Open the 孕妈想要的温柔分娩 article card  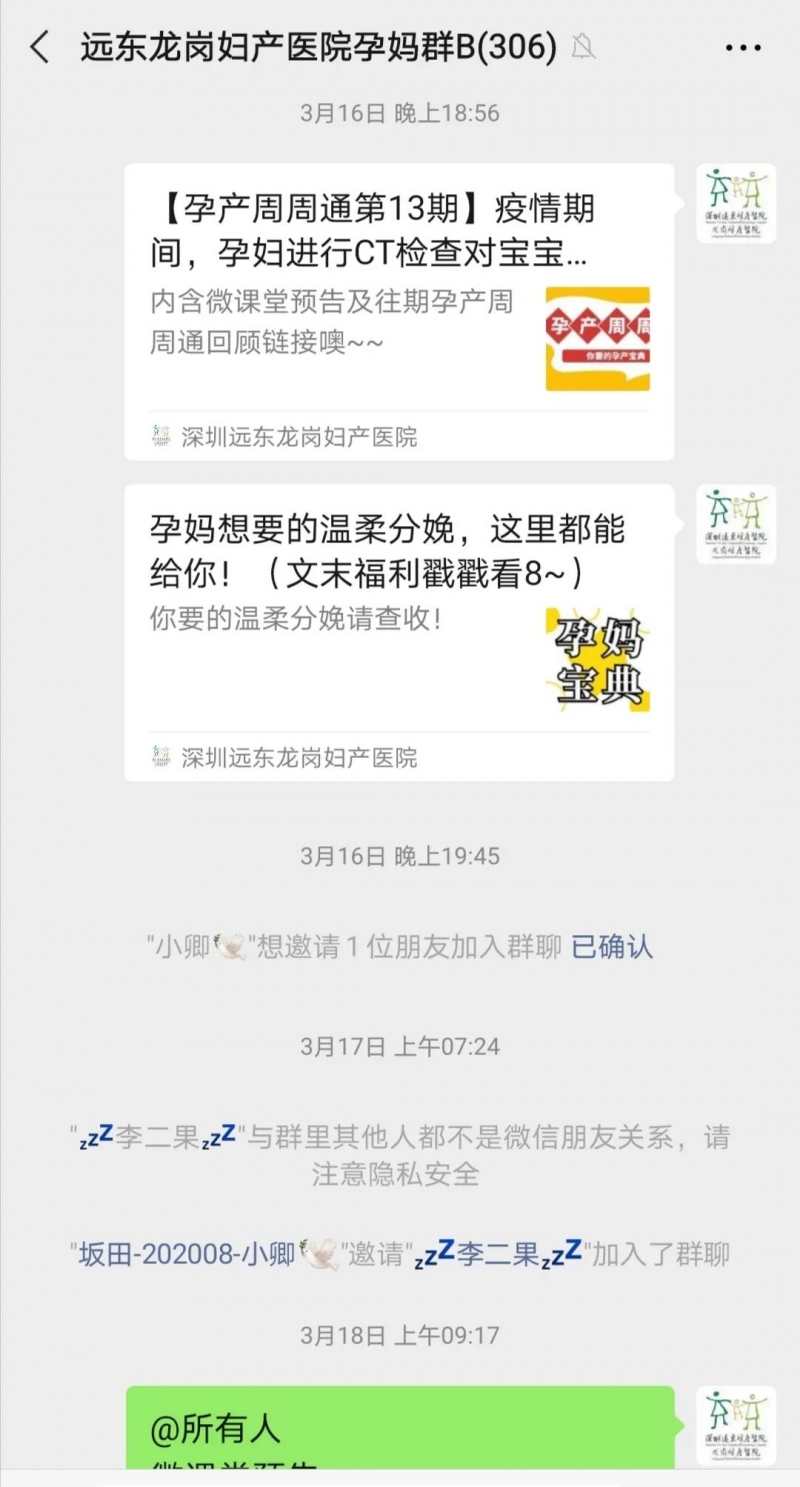398,630
